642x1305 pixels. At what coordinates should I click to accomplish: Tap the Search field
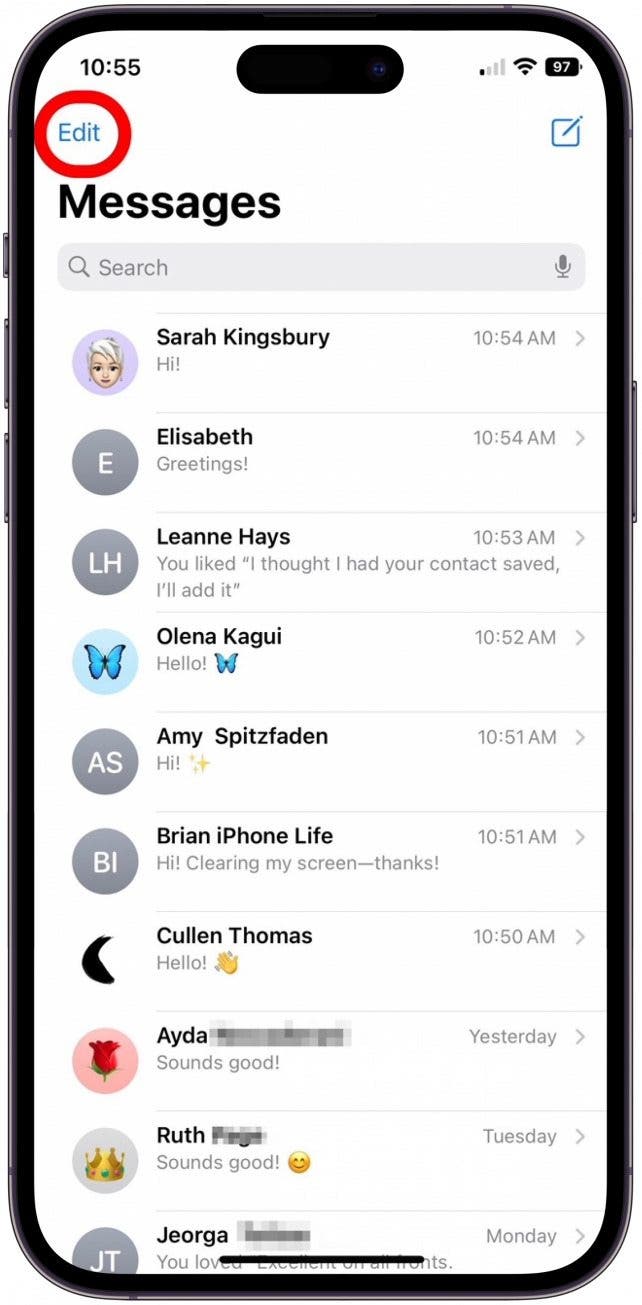(300, 267)
